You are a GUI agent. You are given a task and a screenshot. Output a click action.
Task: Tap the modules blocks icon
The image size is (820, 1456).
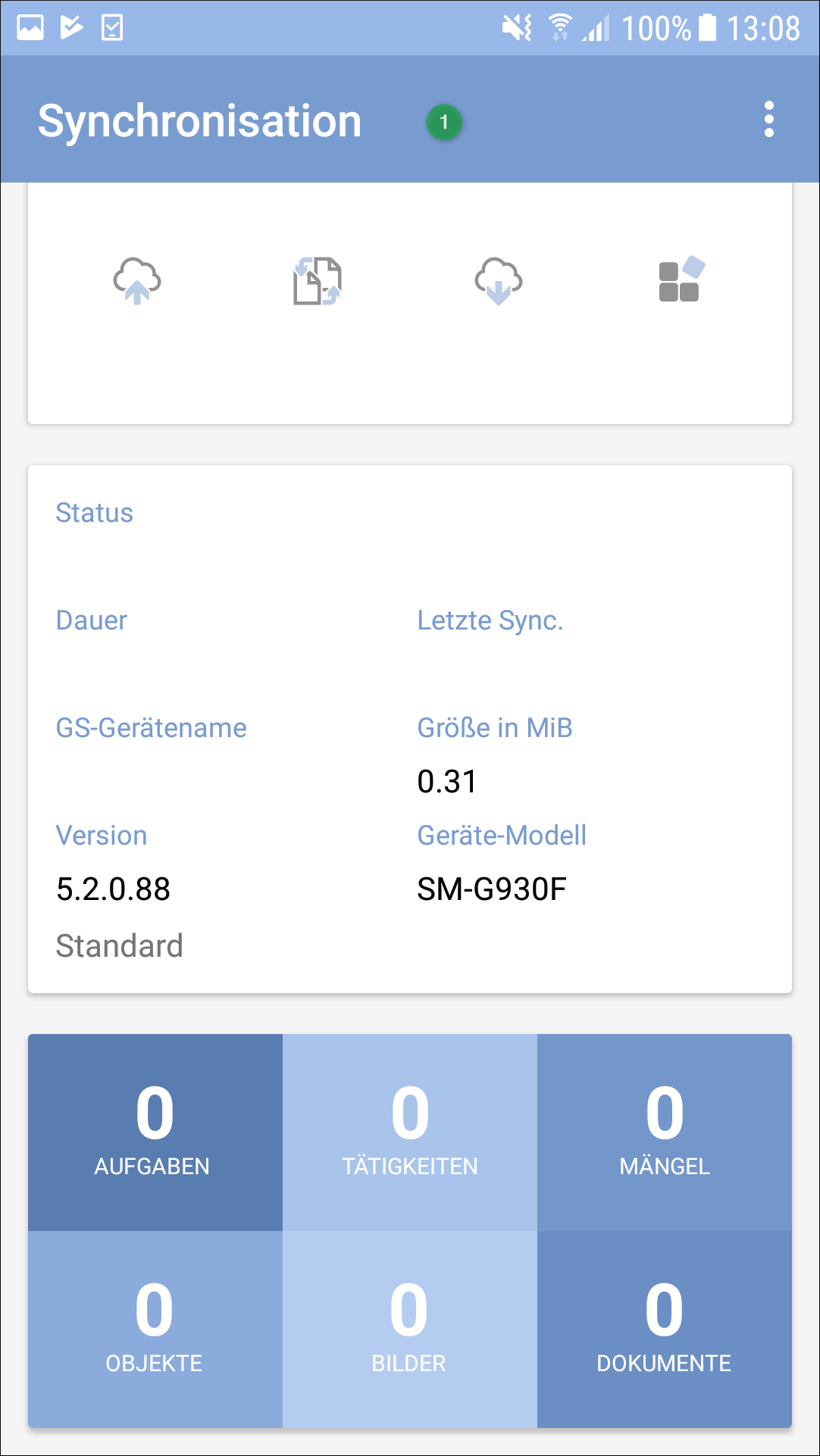coord(681,279)
